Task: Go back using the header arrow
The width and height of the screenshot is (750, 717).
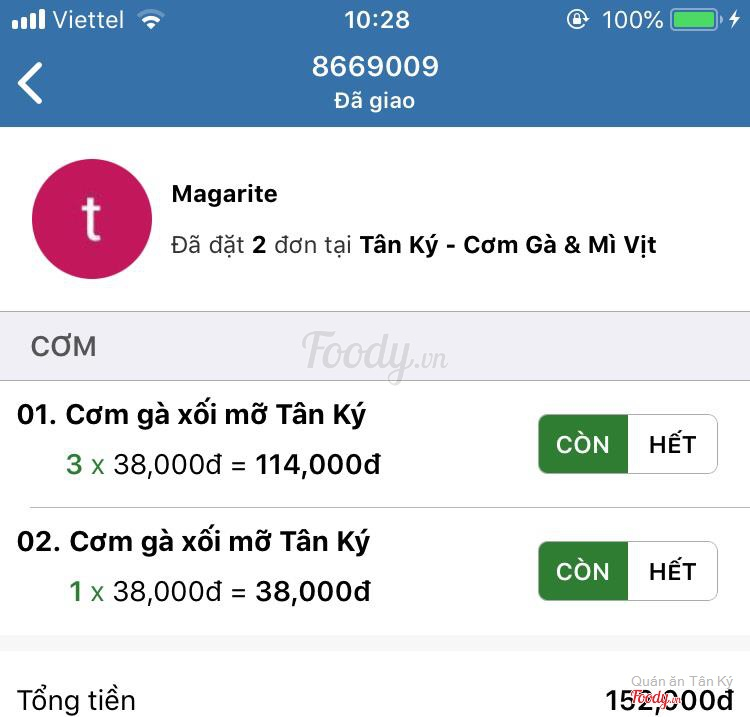Action: pyautogui.click(x=31, y=83)
